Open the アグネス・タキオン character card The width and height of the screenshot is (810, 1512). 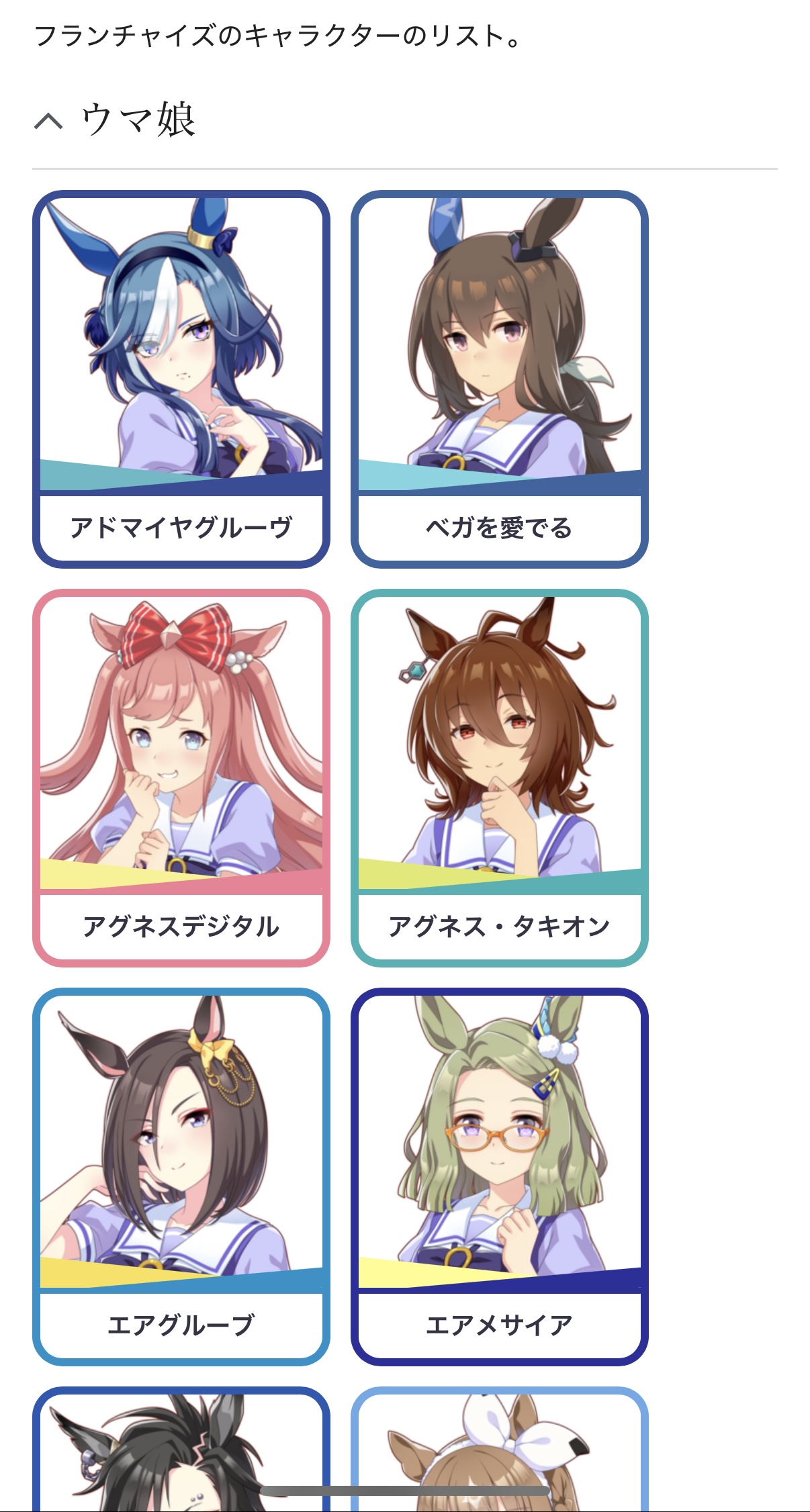click(499, 778)
